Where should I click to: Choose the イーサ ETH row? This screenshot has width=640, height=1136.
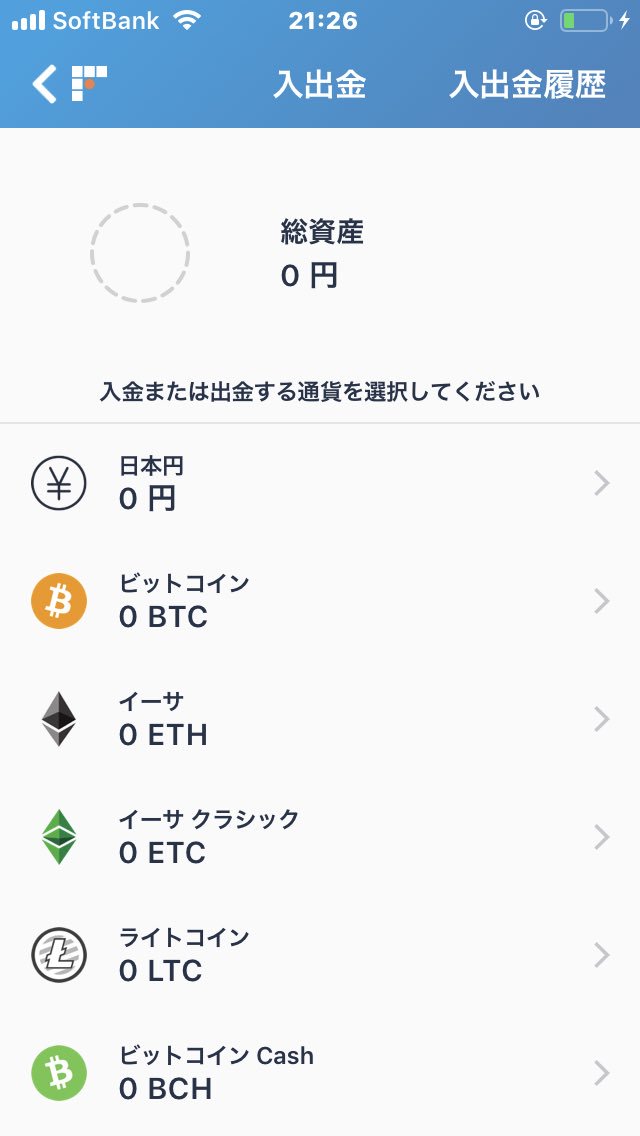320,719
